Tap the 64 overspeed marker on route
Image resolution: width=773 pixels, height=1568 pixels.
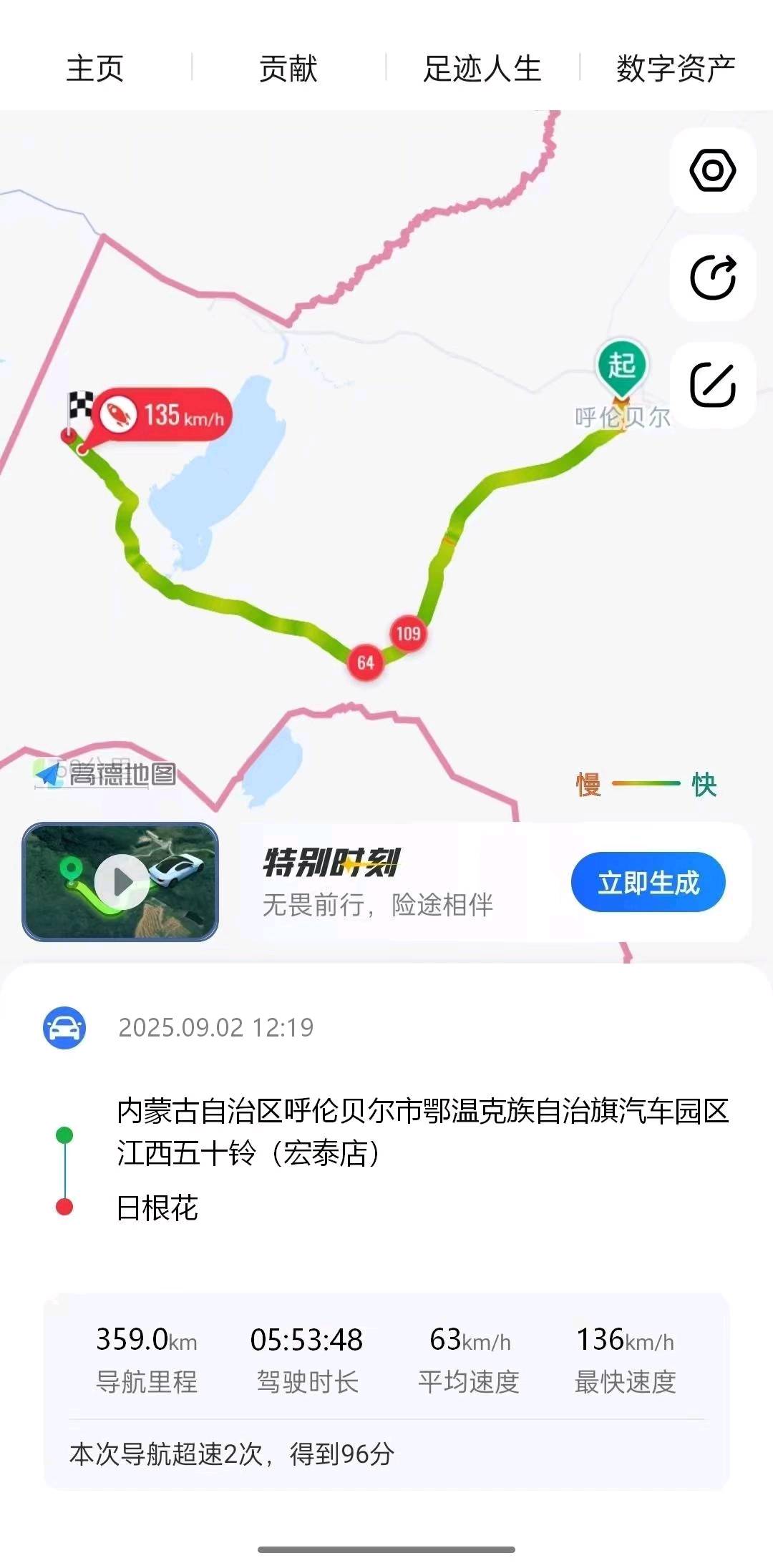coord(366,662)
